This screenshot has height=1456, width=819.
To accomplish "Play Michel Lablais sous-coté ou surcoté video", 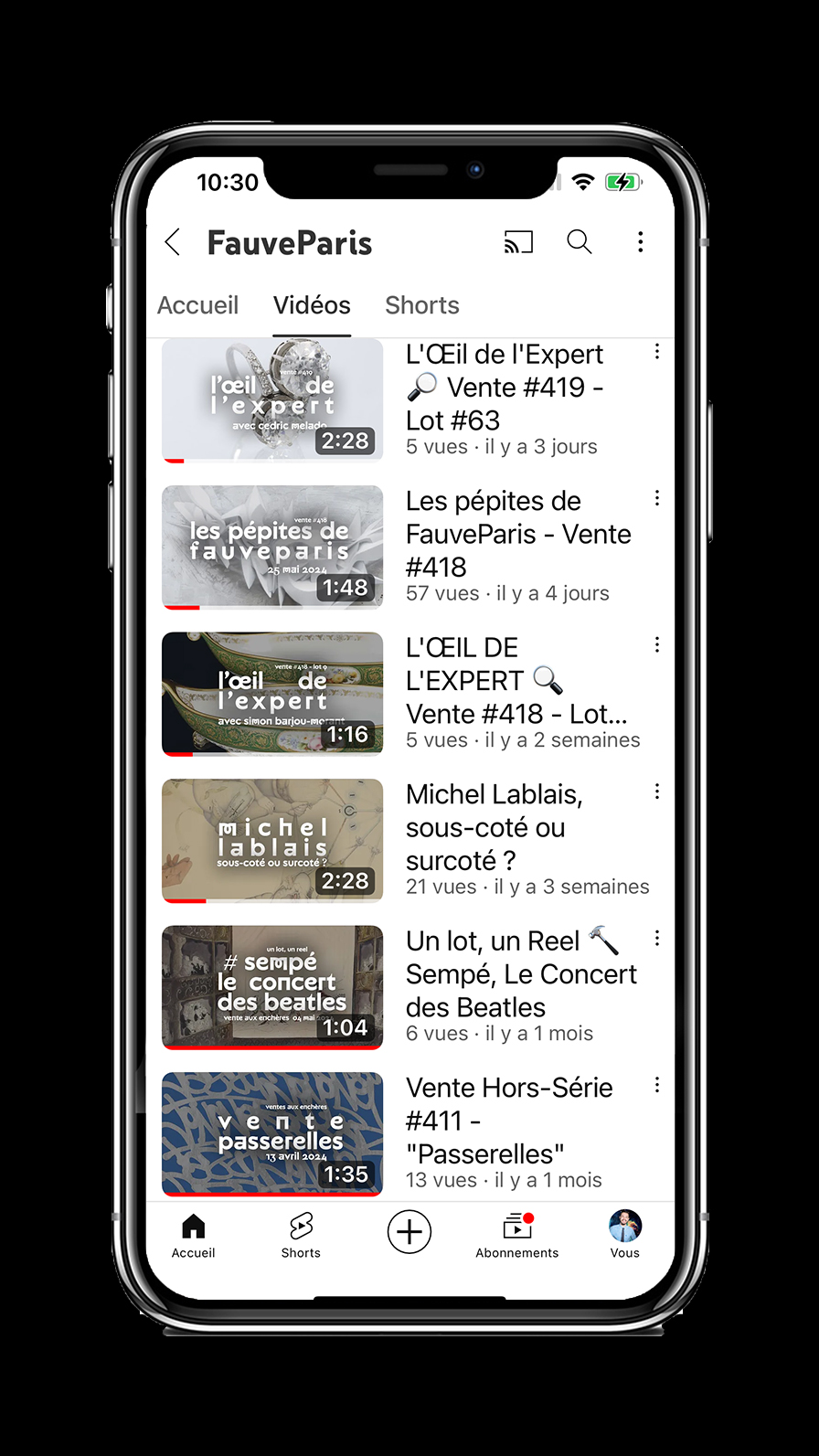I will pyautogui.click(x=272, y=840).
